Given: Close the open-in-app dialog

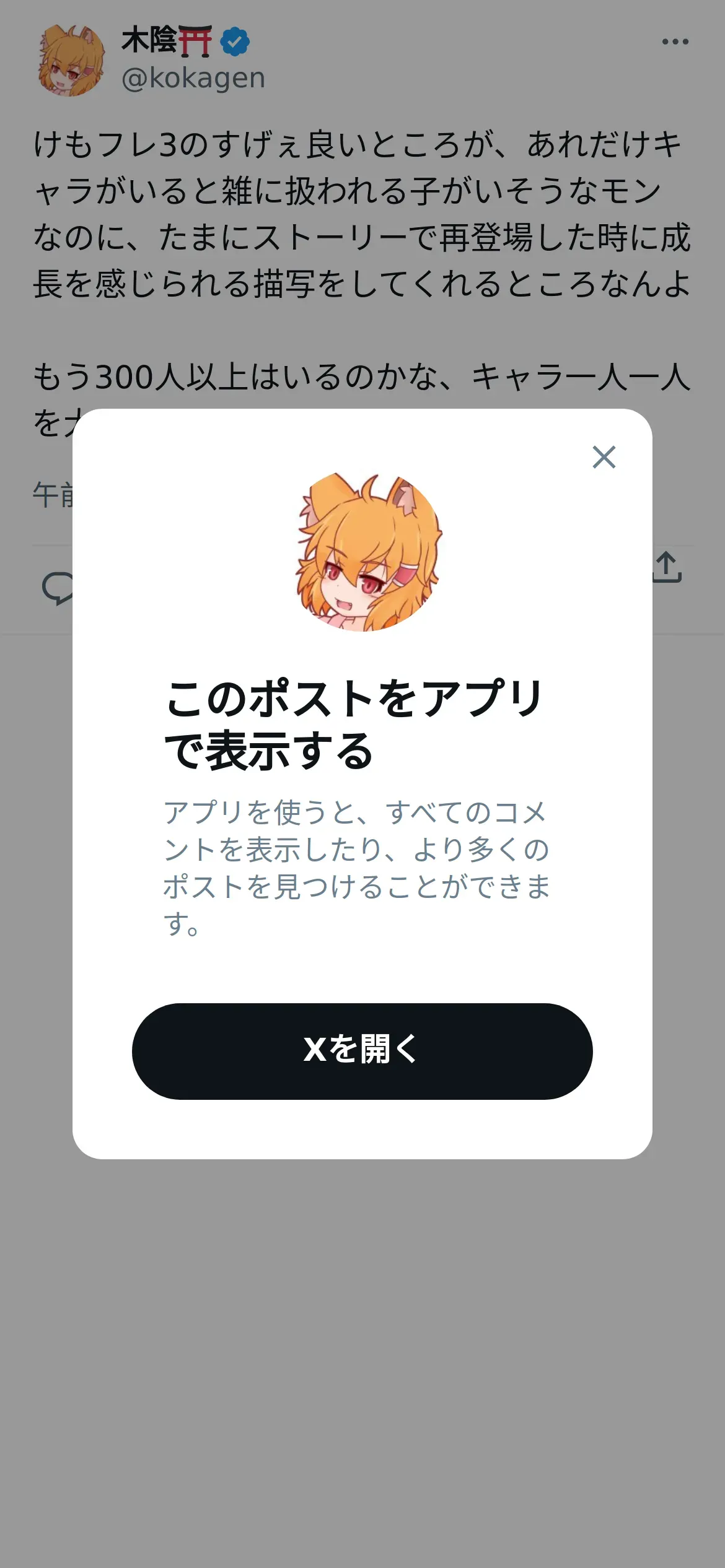Looking at the screenshot, I should pyautogui.click(x=604, y=457).
